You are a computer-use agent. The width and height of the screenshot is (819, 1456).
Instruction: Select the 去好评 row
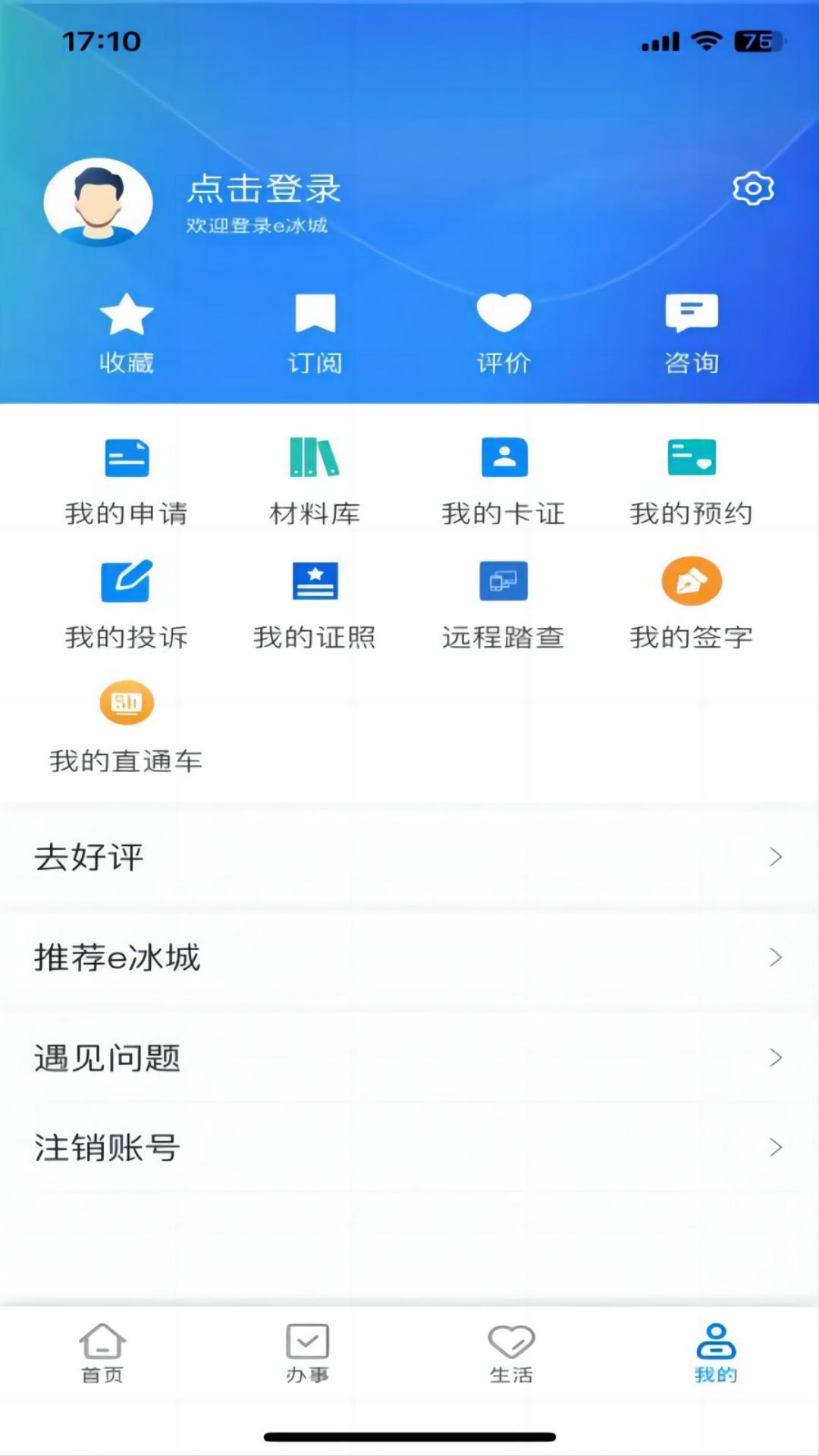point(409,858)
